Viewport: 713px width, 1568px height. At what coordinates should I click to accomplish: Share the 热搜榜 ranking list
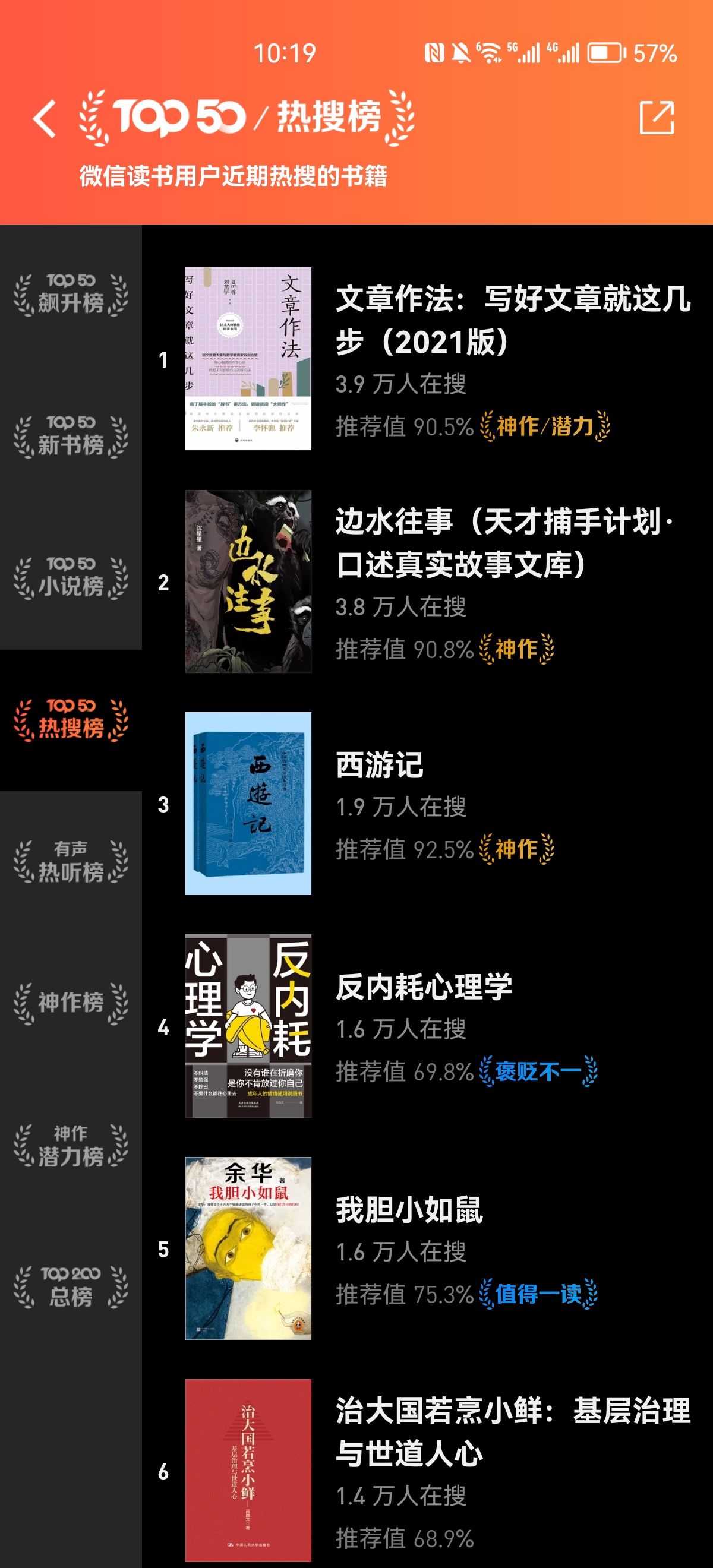click(657, 118)
